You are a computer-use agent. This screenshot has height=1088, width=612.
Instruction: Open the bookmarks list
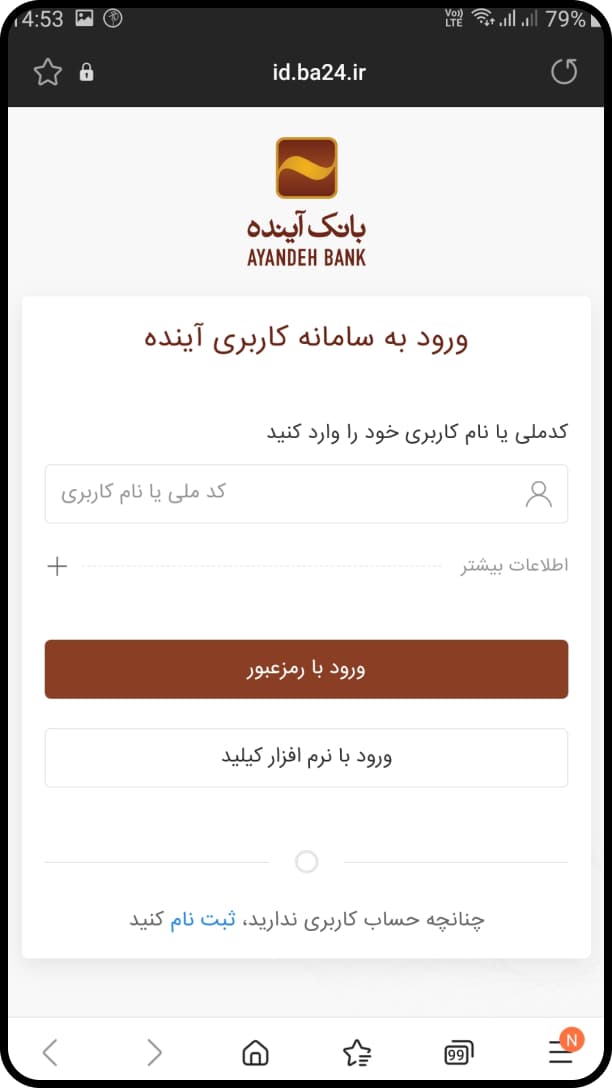click(x=357, y=1052)
